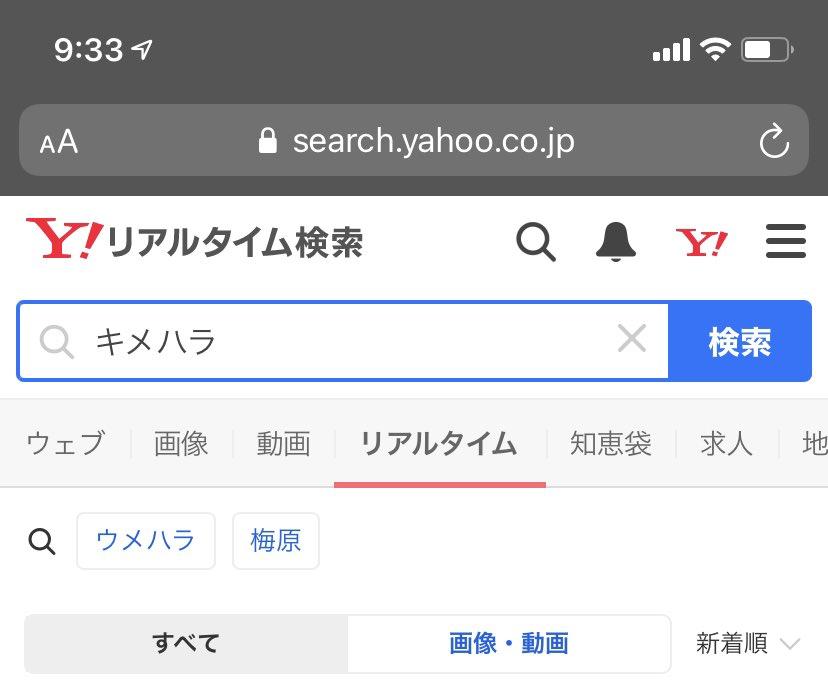Open the hamburger menu
Image resolution: width=828 pixels, height=683 pixels.
coord(786,242)
